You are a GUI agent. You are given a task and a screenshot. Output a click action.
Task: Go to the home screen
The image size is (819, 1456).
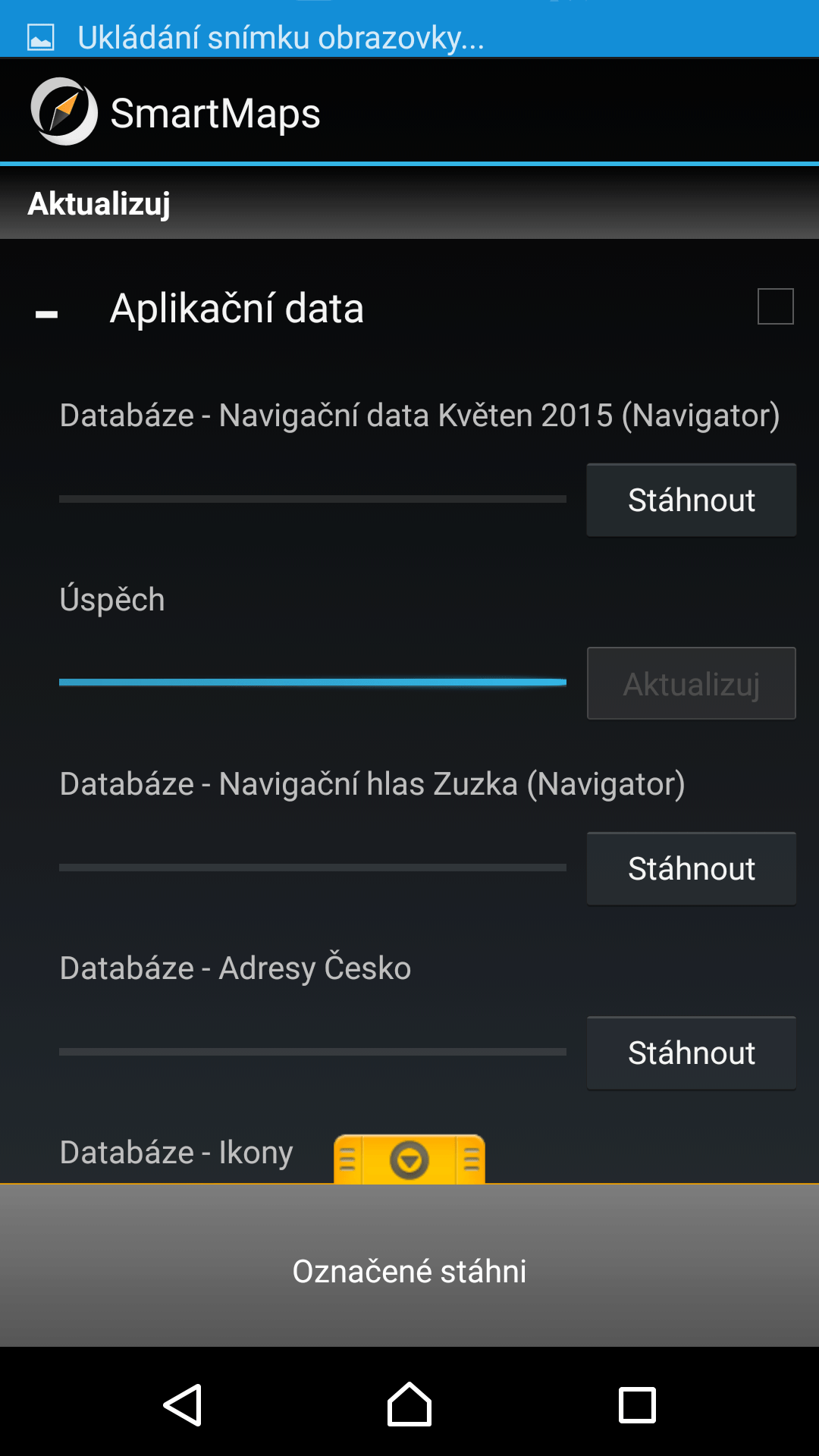pos(409,1404)
